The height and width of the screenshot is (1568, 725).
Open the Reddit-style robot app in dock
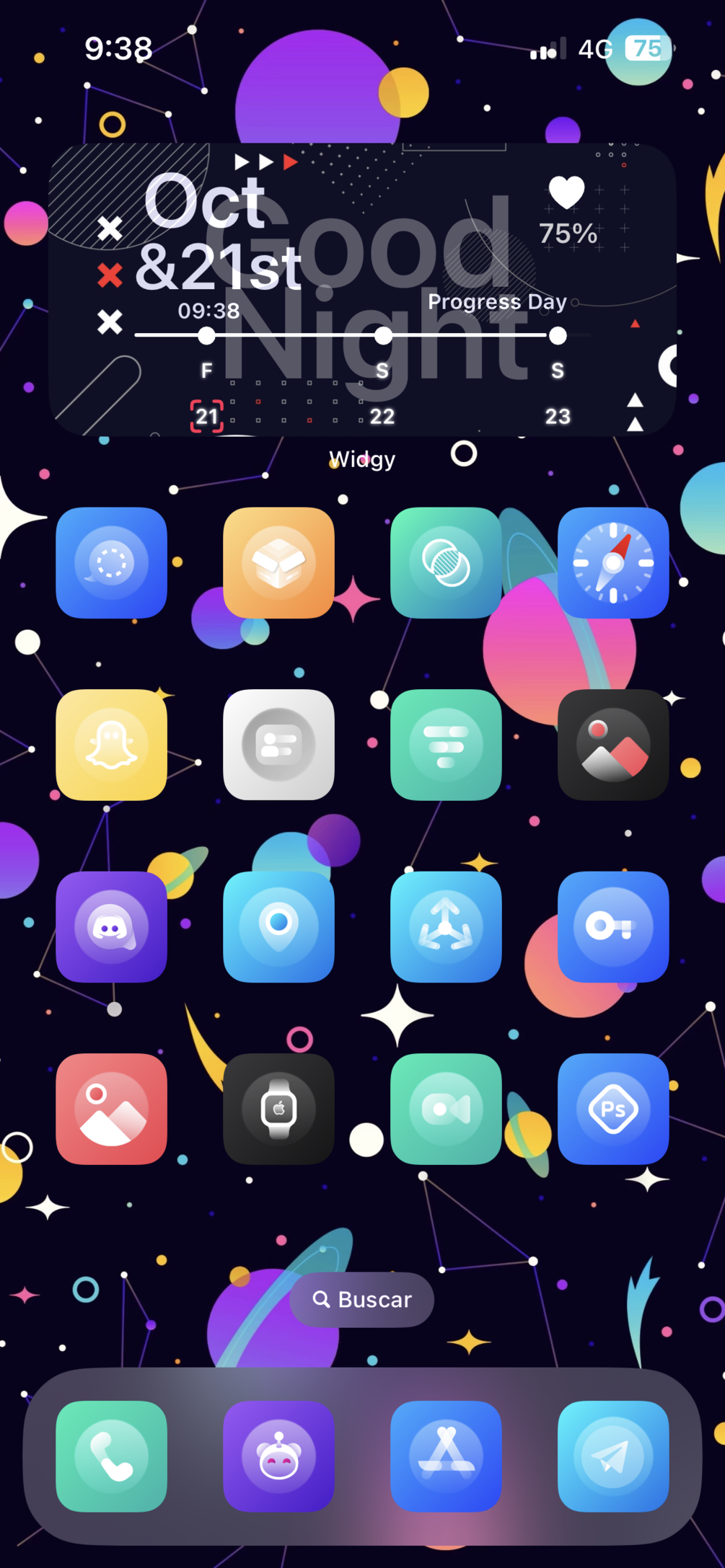click(278, 1456)
